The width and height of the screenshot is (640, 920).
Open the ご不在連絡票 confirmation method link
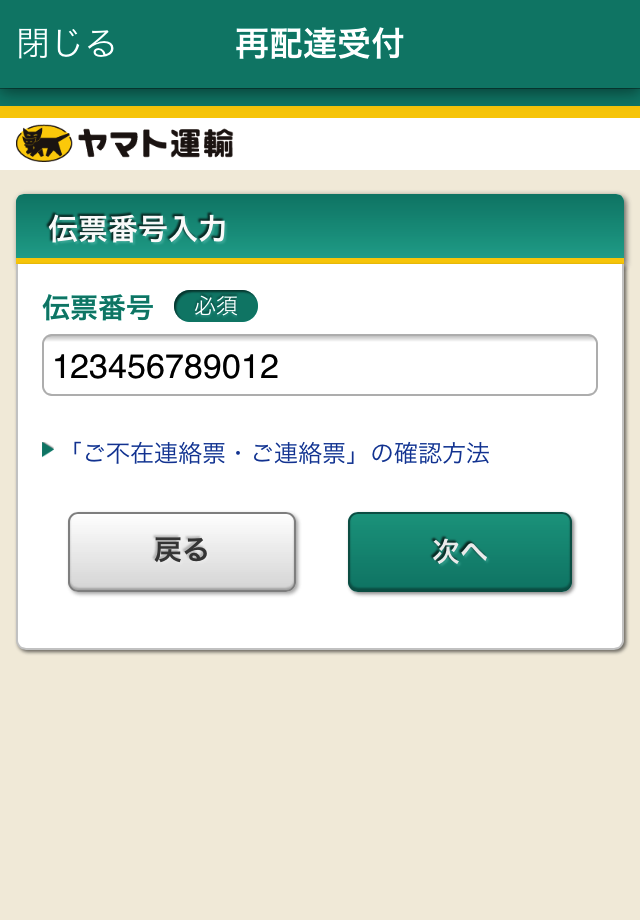[275, 453]
